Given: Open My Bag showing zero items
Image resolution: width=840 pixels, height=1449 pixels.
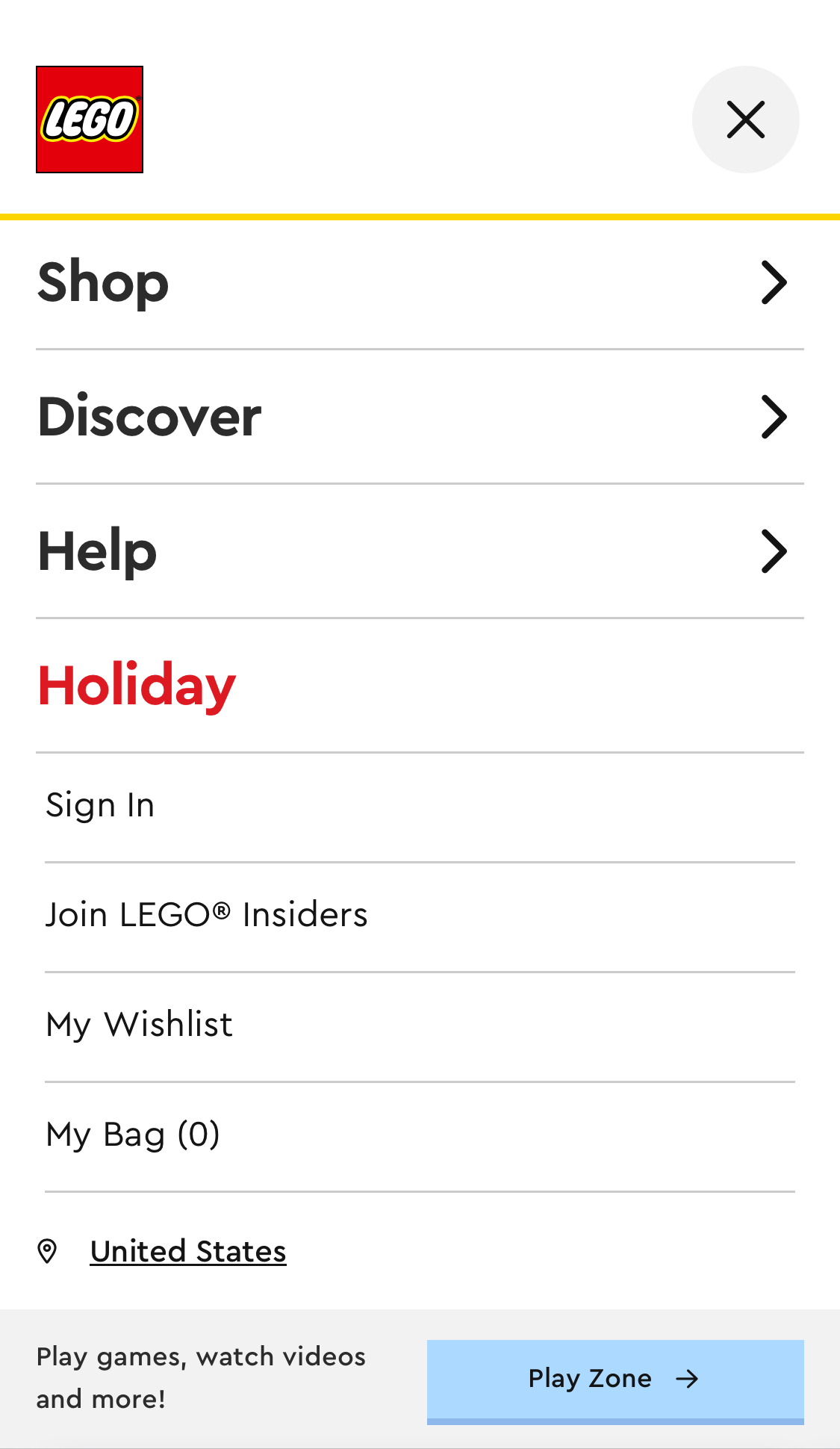Looking at the screenshot, I should coord(133,1134).
